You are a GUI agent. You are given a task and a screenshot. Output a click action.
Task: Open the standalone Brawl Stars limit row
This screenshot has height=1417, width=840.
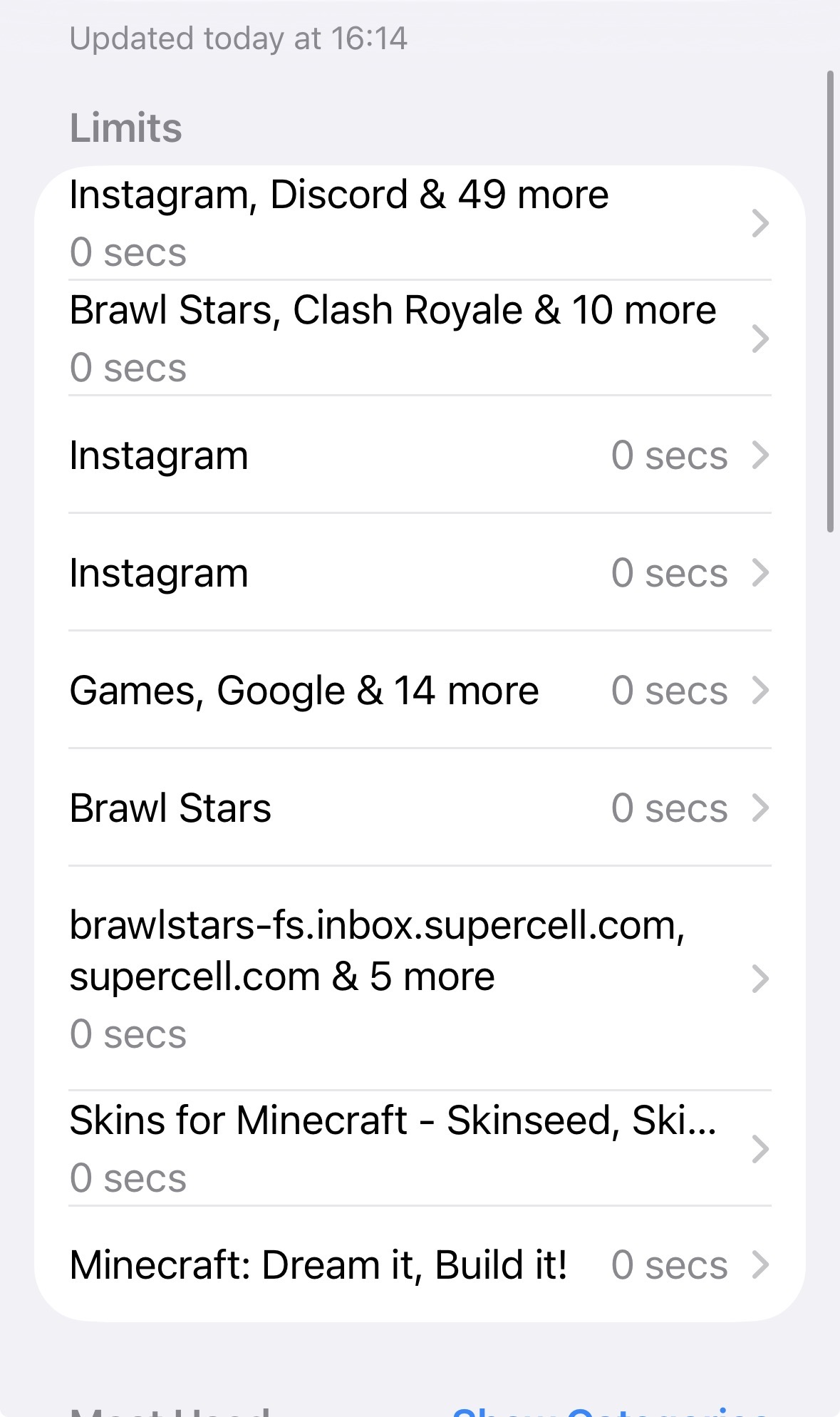[x=419, y=808]
